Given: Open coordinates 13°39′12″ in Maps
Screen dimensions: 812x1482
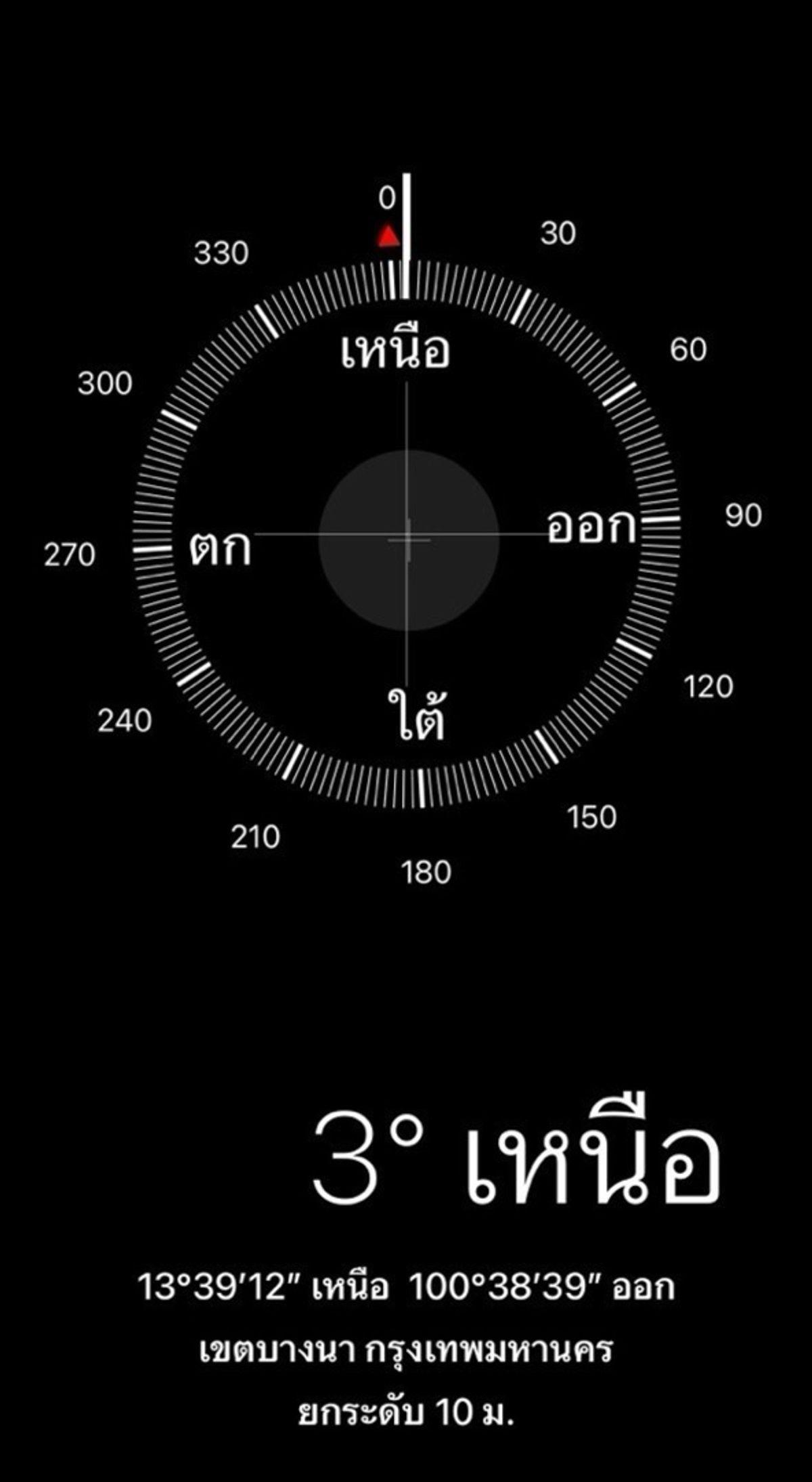Looking at the screenshot, I should click(406, 1287).
